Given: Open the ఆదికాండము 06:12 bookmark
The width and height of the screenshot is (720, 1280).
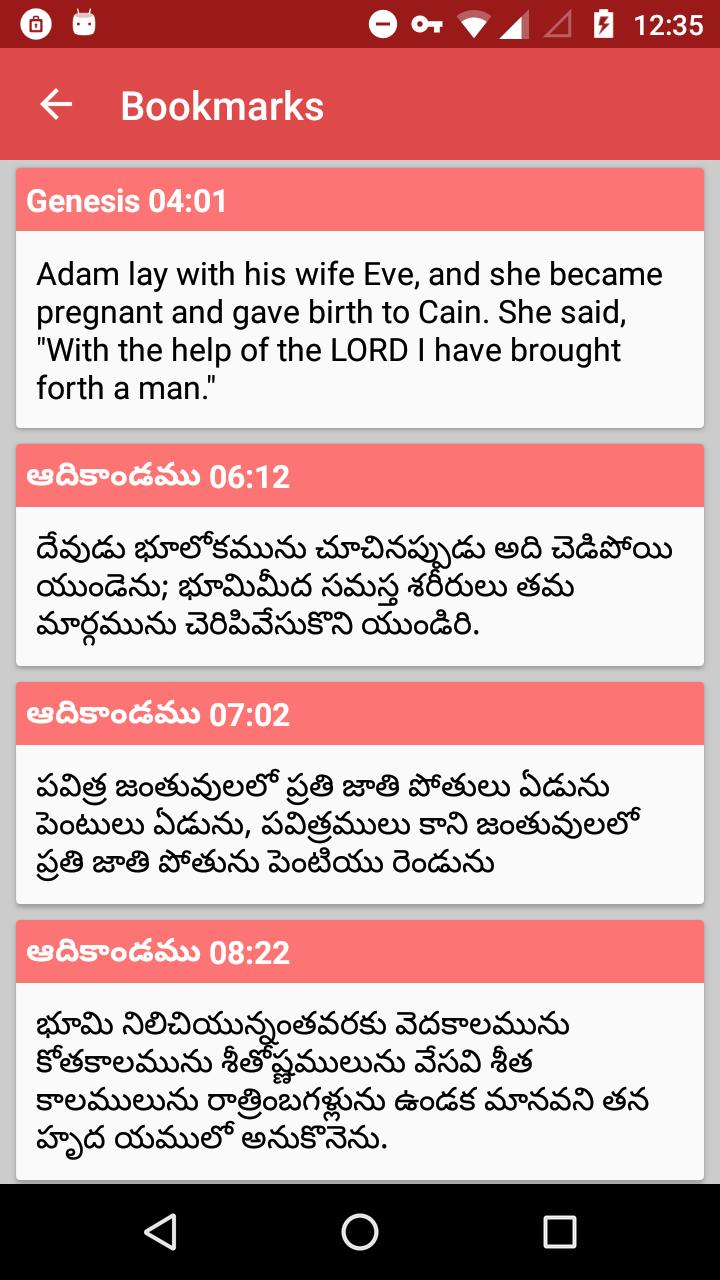Looking at the screenshot, I should (360, 556).
